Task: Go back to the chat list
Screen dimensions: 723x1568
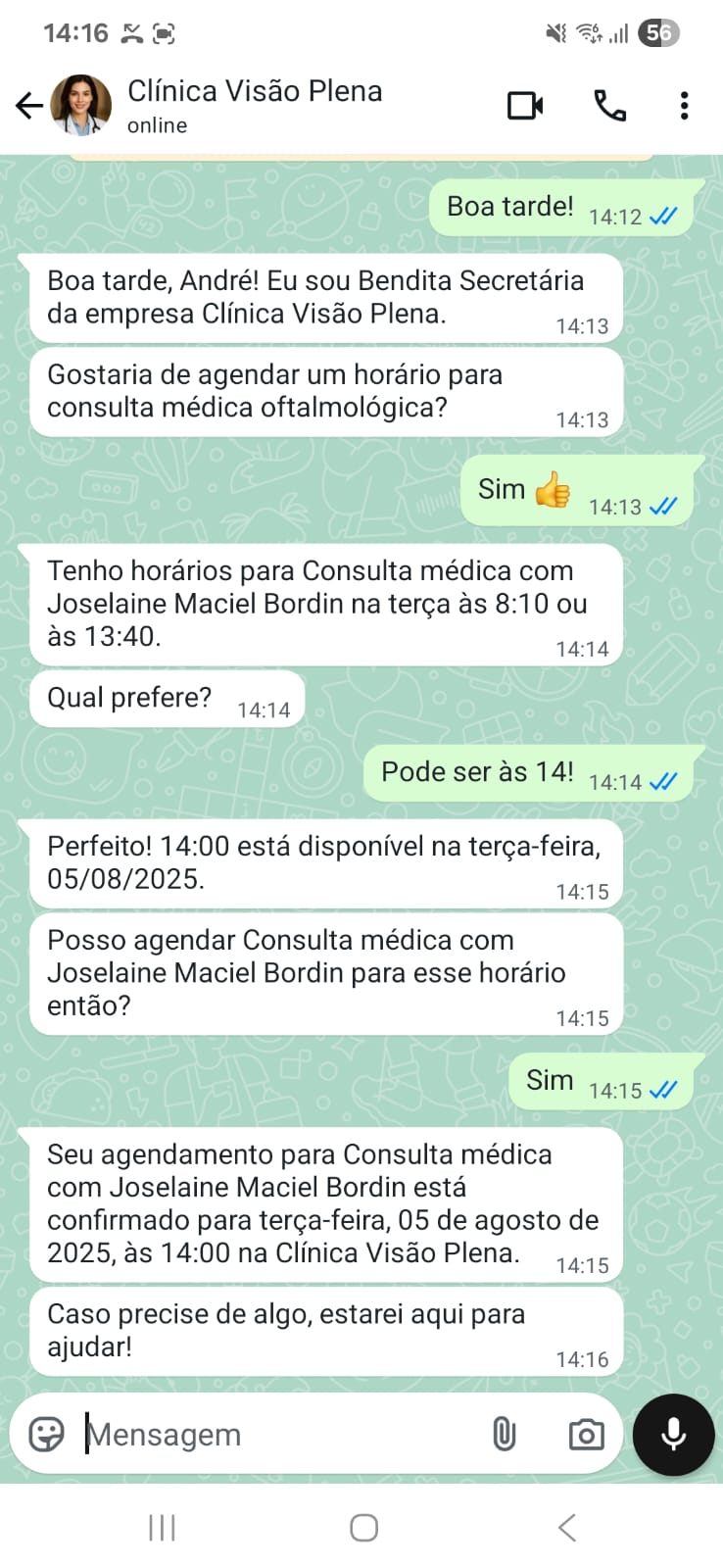Action: [27, 105]
